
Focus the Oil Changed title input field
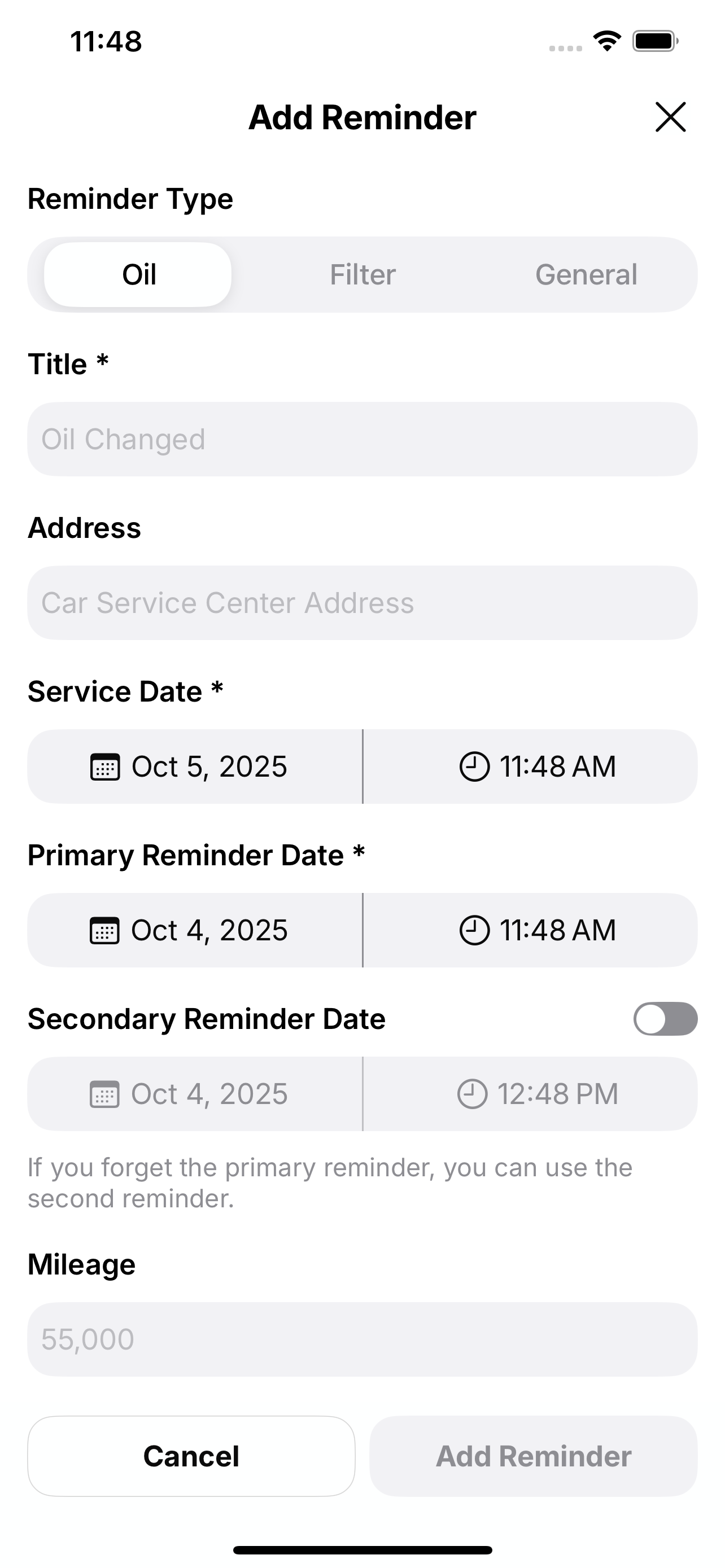[x=362, y=439]
